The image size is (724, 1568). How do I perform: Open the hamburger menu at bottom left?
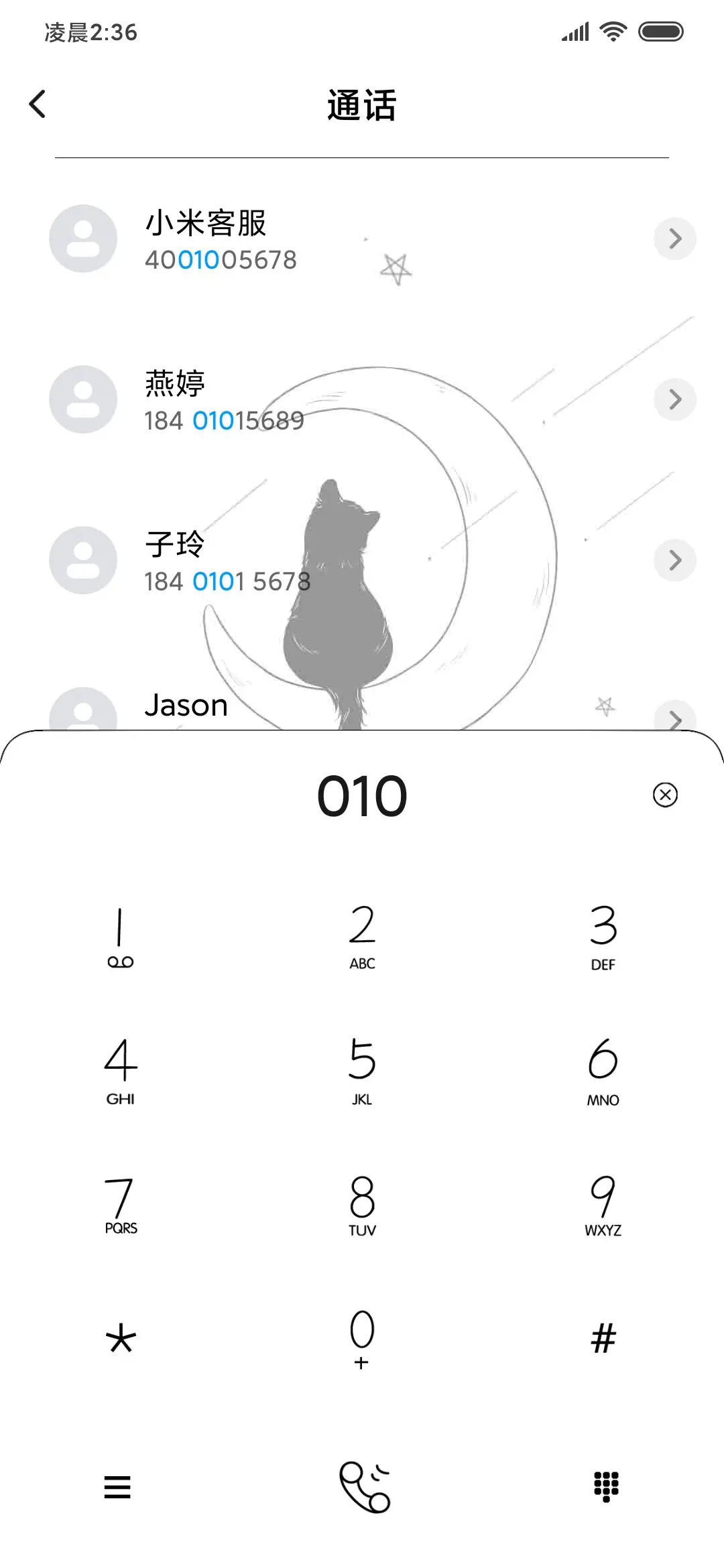click(118, 1486)
